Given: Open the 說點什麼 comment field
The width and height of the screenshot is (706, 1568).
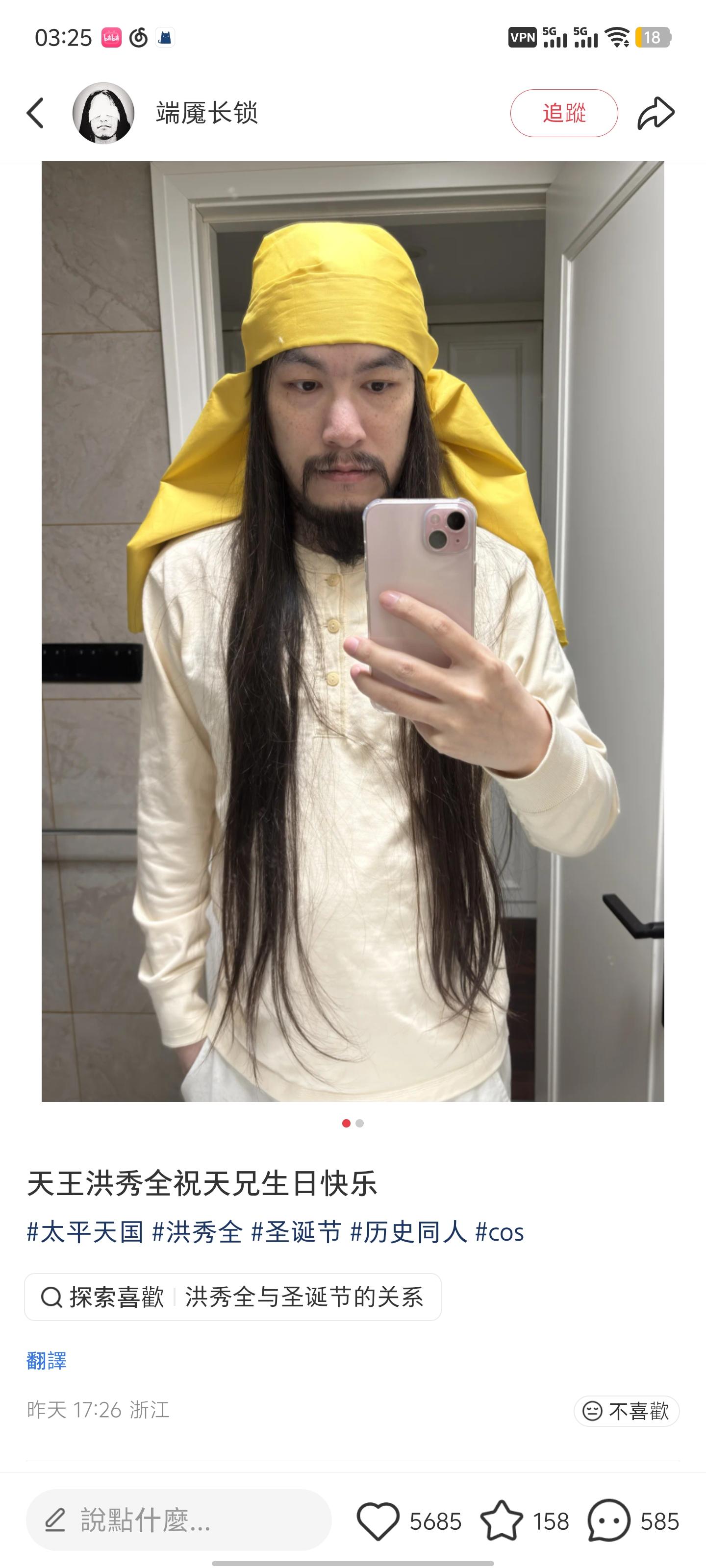Looking at the screenshot, I should click(178, 1520).
